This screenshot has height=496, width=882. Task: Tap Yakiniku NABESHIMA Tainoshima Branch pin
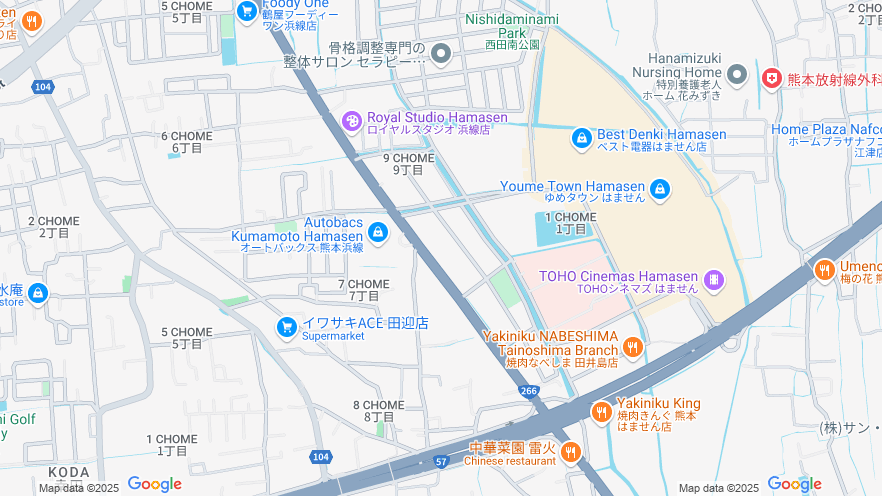pyautogui.click(x=632, y=347)
